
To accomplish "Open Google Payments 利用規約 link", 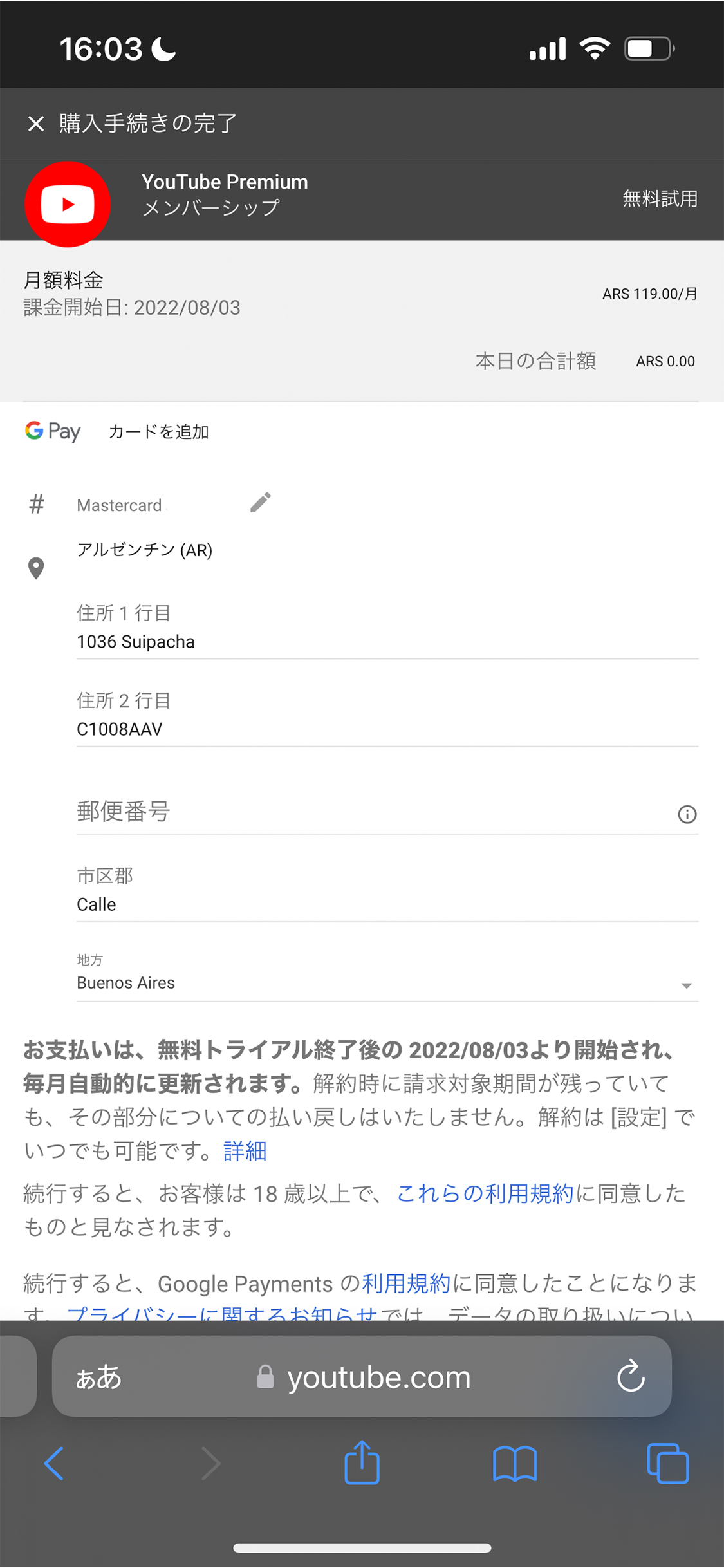I will [406, 1283].
